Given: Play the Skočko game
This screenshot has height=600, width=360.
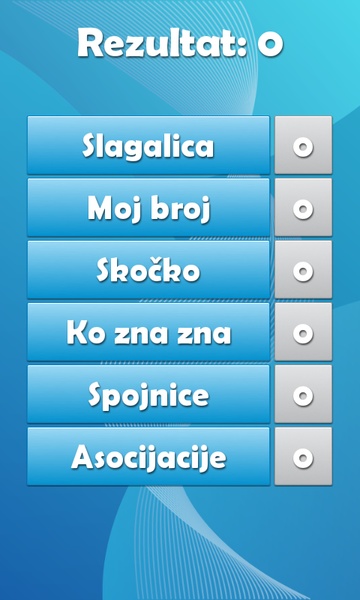Looking at the screenshot, I should 148,270.
